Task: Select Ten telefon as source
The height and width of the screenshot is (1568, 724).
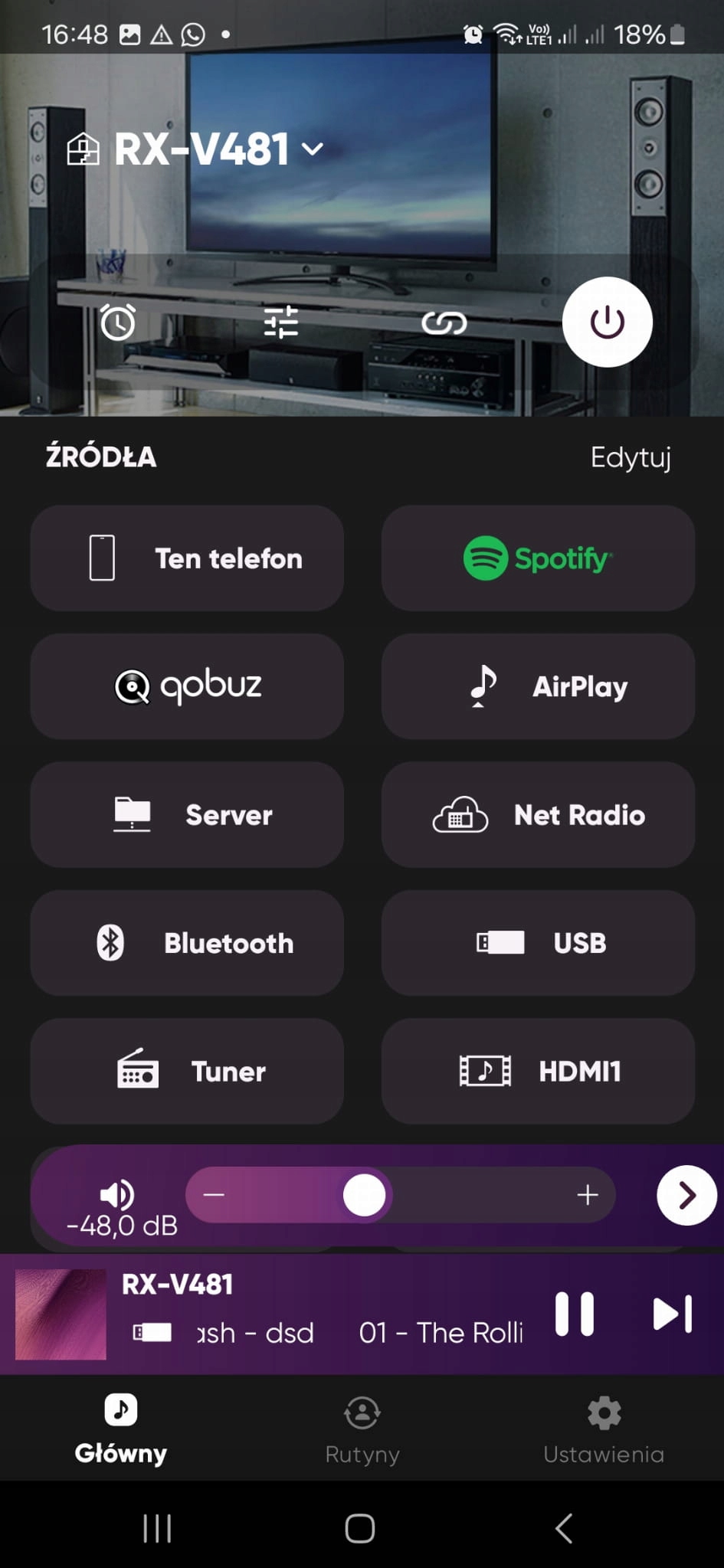Action: (187, 558)
